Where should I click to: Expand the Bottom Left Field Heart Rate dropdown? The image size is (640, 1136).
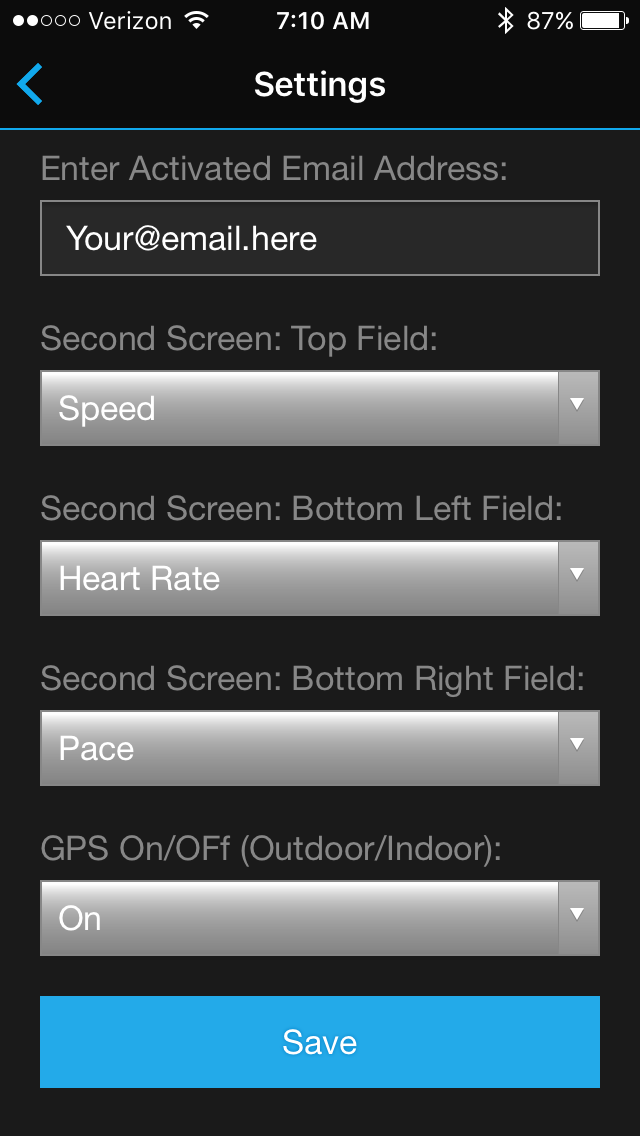[x=319, y=578]
